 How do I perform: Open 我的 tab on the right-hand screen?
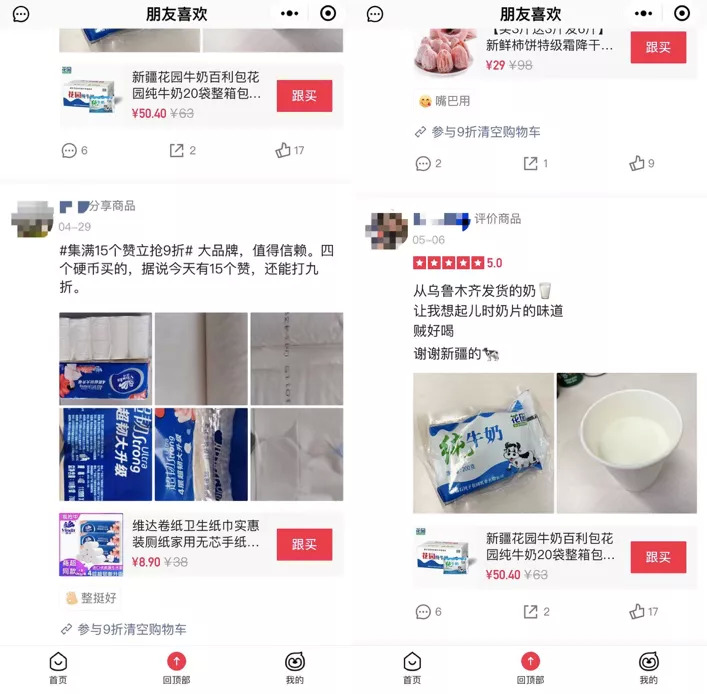[648, 668]
